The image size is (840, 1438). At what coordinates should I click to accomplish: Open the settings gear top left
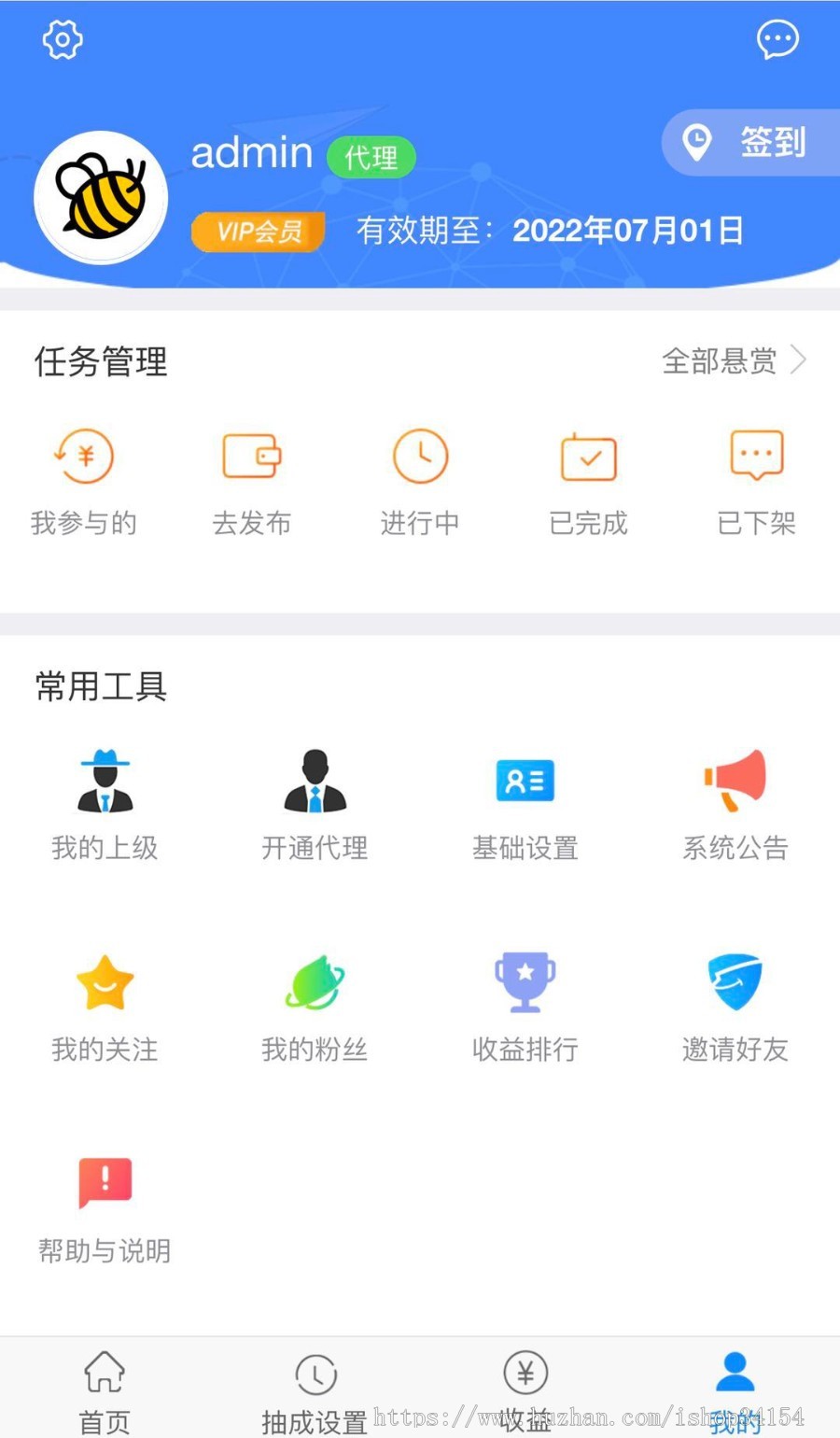pyautogui.click(x=62, y=40)
